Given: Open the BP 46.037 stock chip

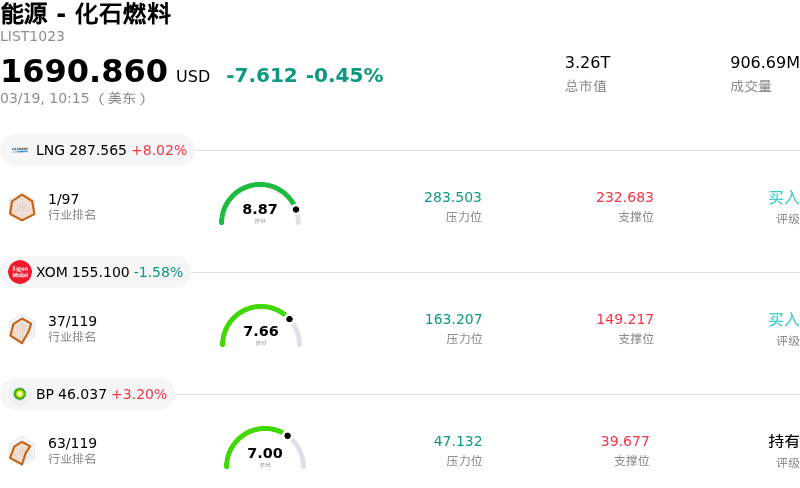Looking at the screenshot, I should point(88,394).
